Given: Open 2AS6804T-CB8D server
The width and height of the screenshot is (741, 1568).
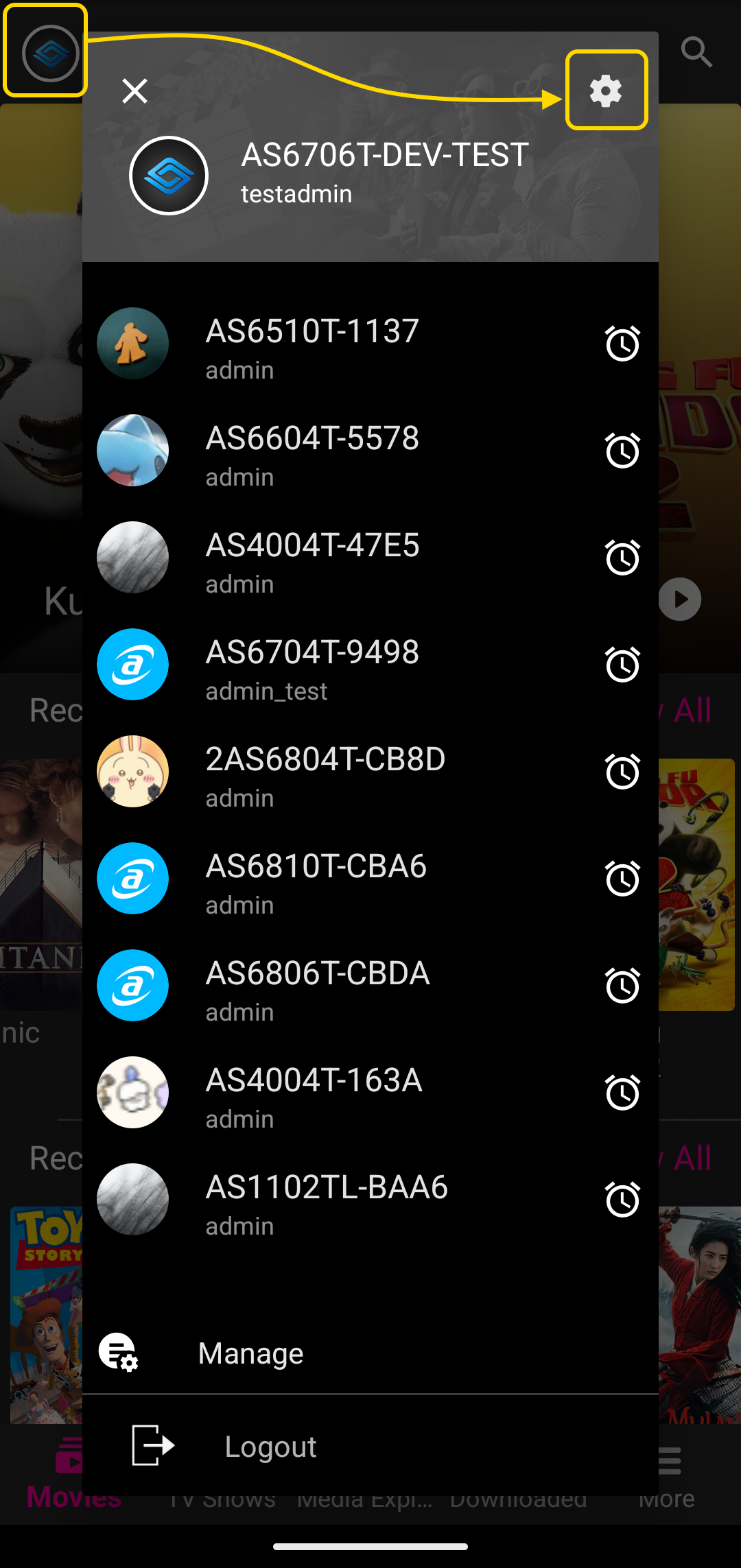Looking at the screenshot, I should click(325, 775).
